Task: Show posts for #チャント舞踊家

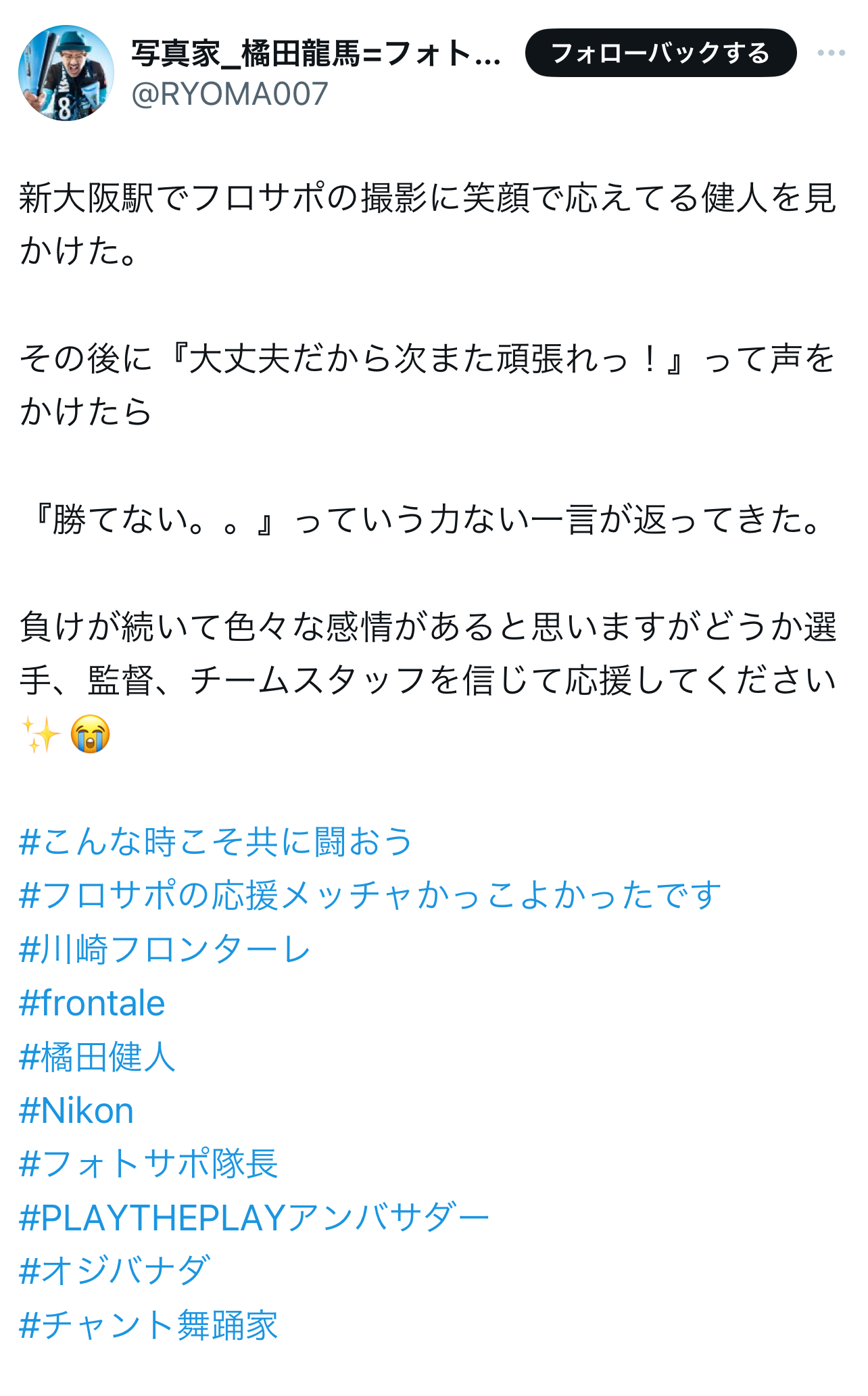Action: (149, 1324)
